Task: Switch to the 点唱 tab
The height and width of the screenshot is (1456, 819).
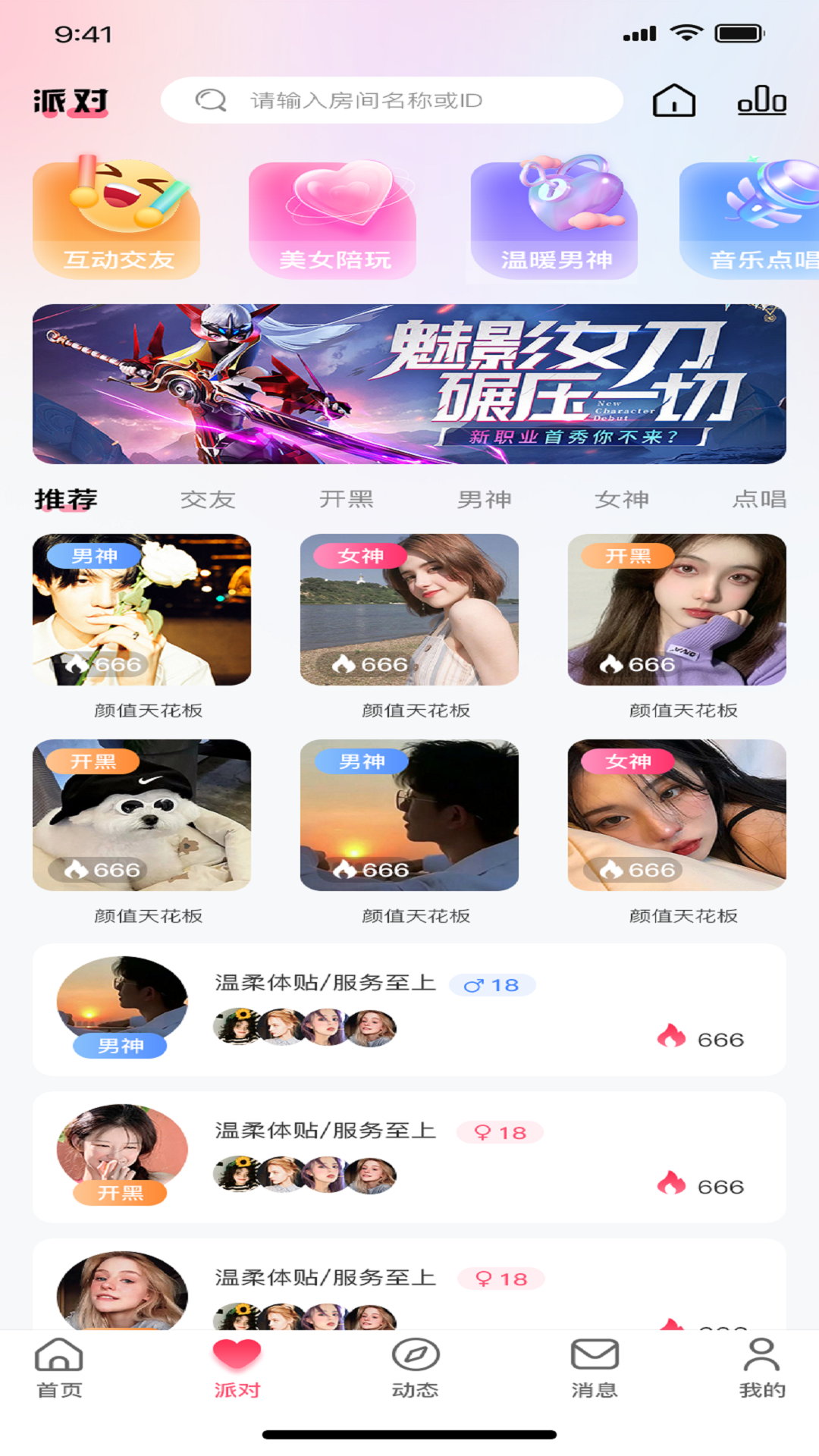Action: [759, 499]
